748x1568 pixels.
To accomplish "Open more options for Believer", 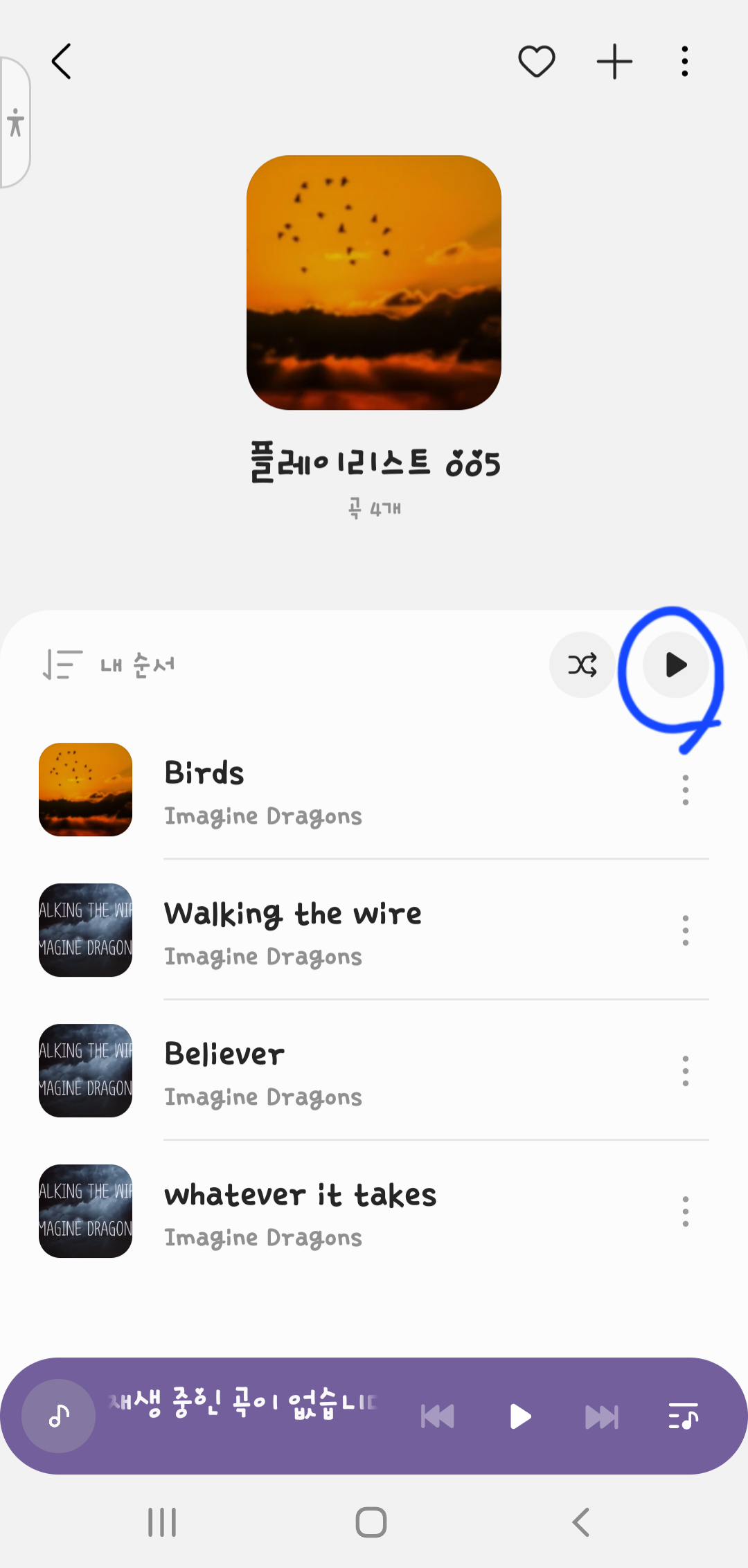I will pos(685,1071).
